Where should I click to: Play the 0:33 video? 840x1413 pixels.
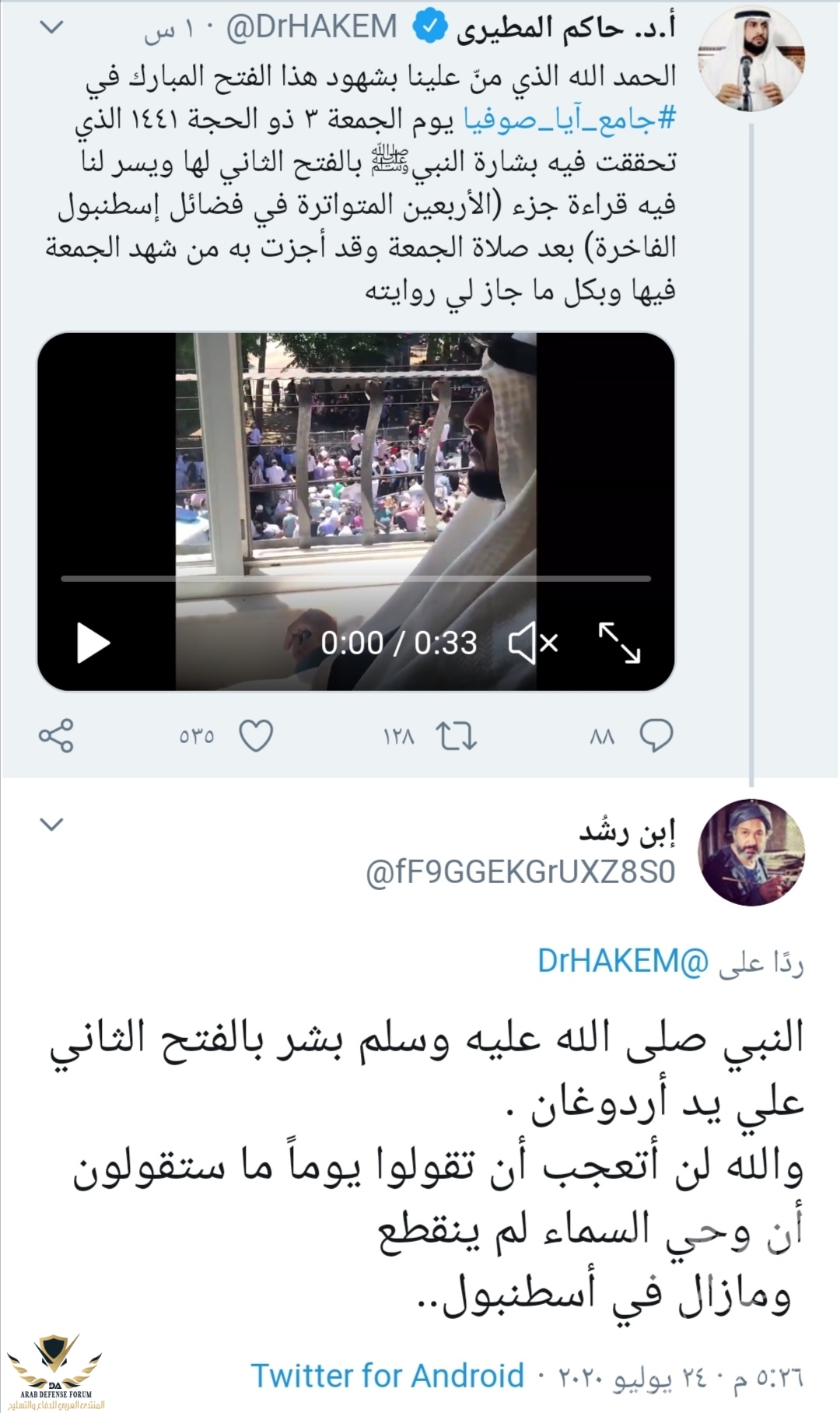click(93, 643)
